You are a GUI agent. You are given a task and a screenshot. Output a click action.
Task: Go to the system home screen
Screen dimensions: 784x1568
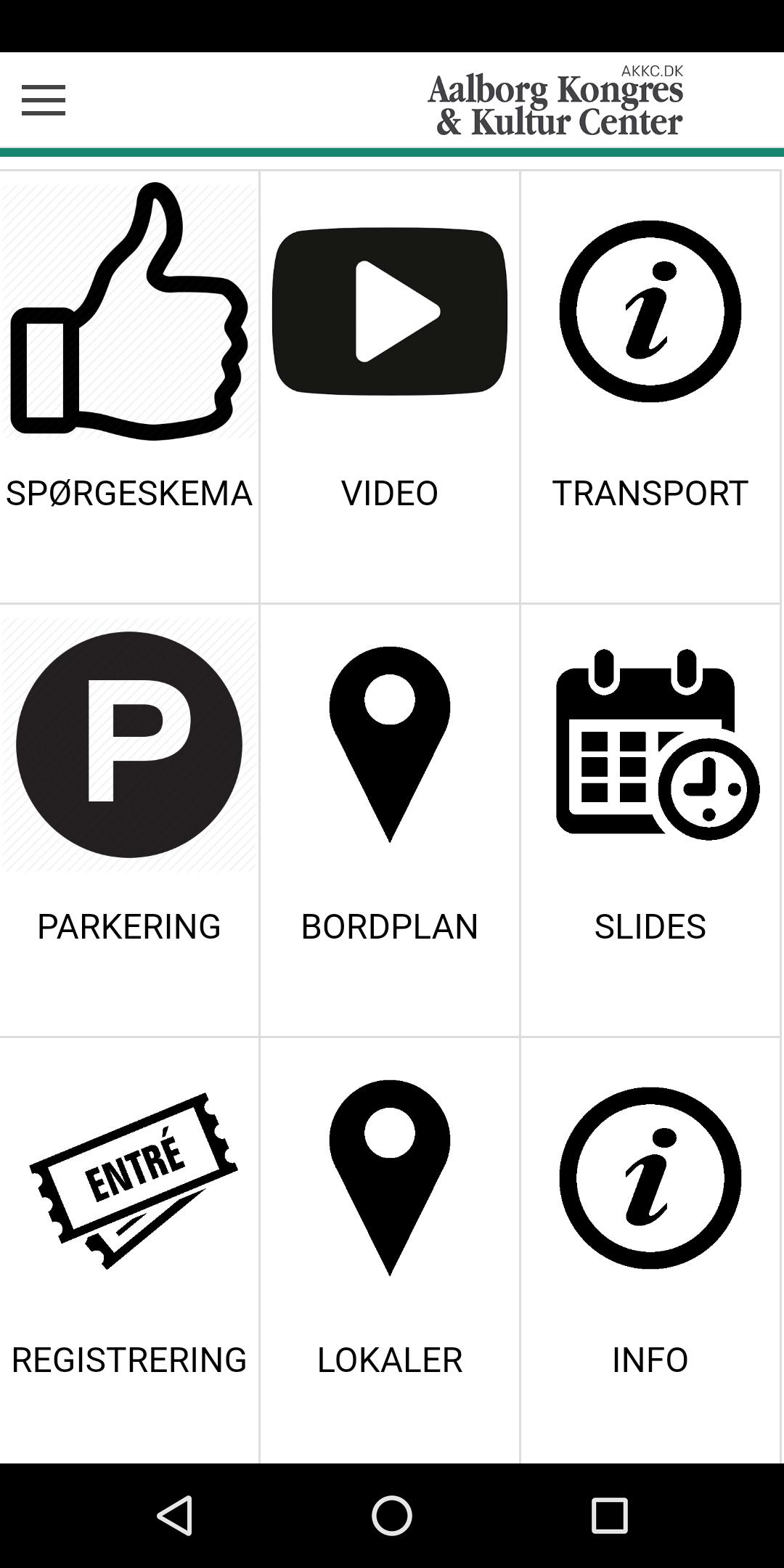[x=392, y=1516]
